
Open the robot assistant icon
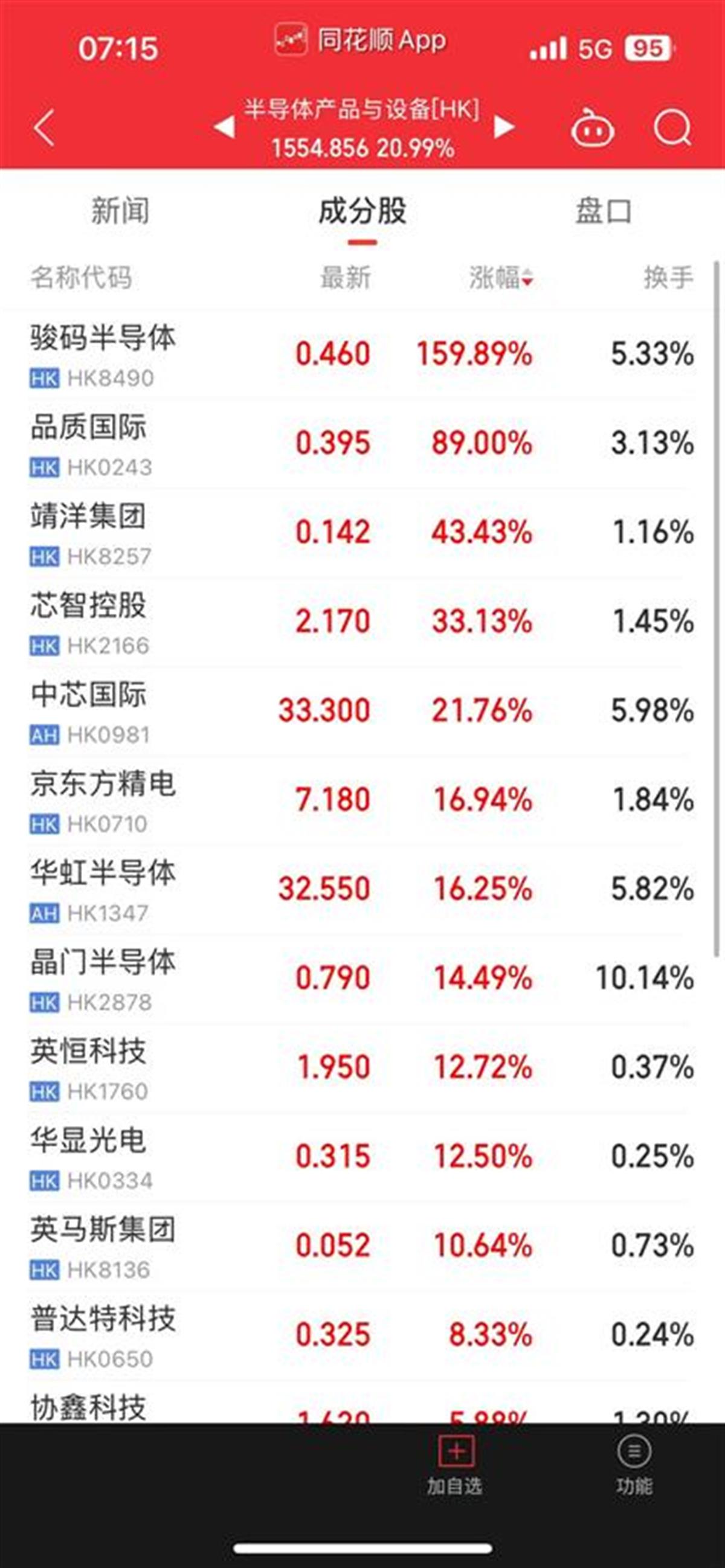[x=591, y=129]
